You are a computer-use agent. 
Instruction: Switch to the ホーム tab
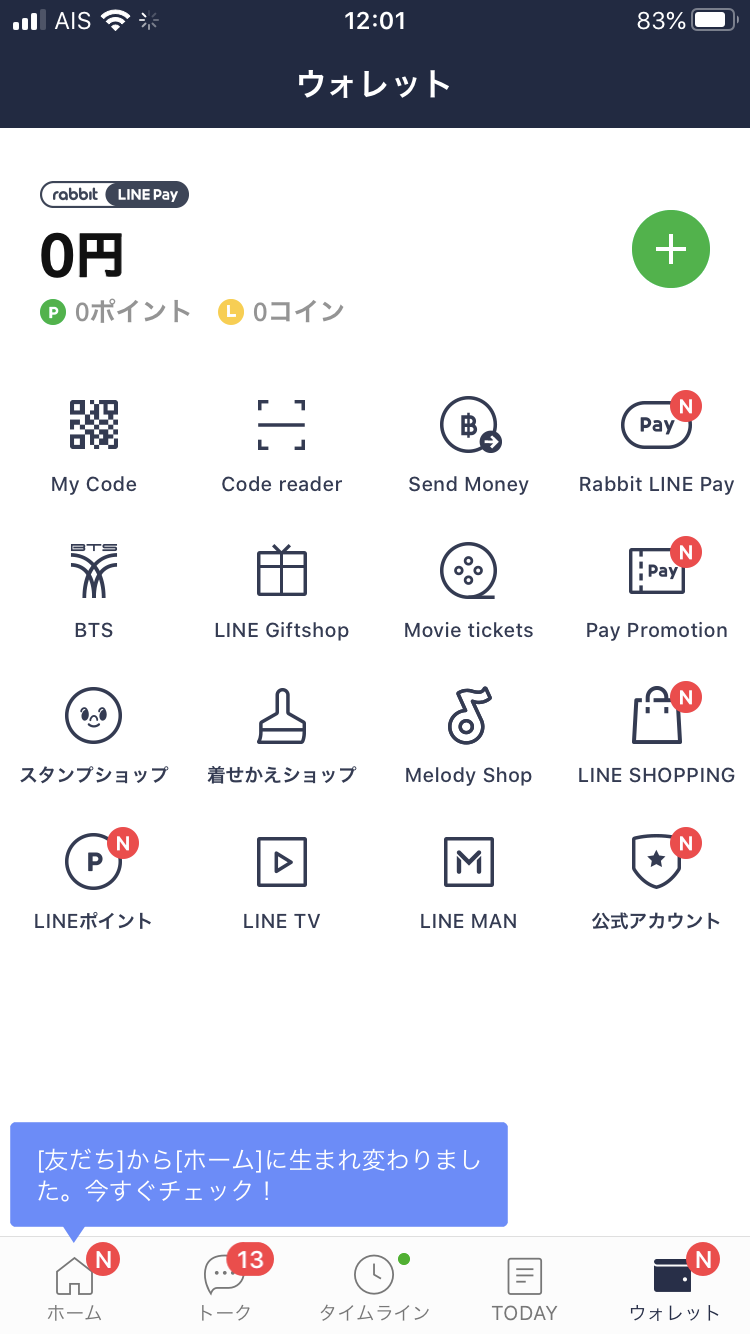coord(75,1286)
